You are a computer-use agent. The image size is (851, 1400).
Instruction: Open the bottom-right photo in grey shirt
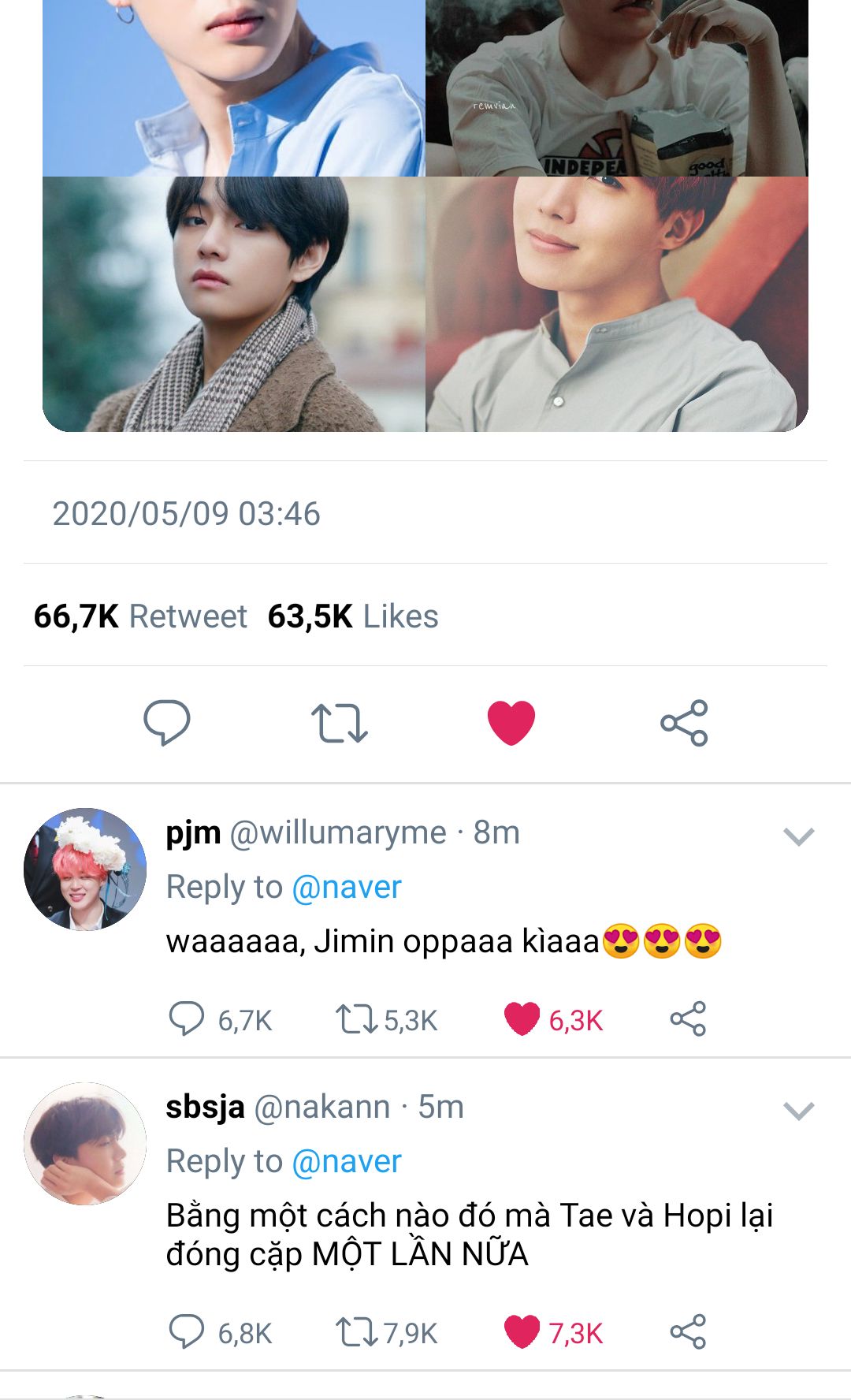pyautogui.click(x=617, y=304)
